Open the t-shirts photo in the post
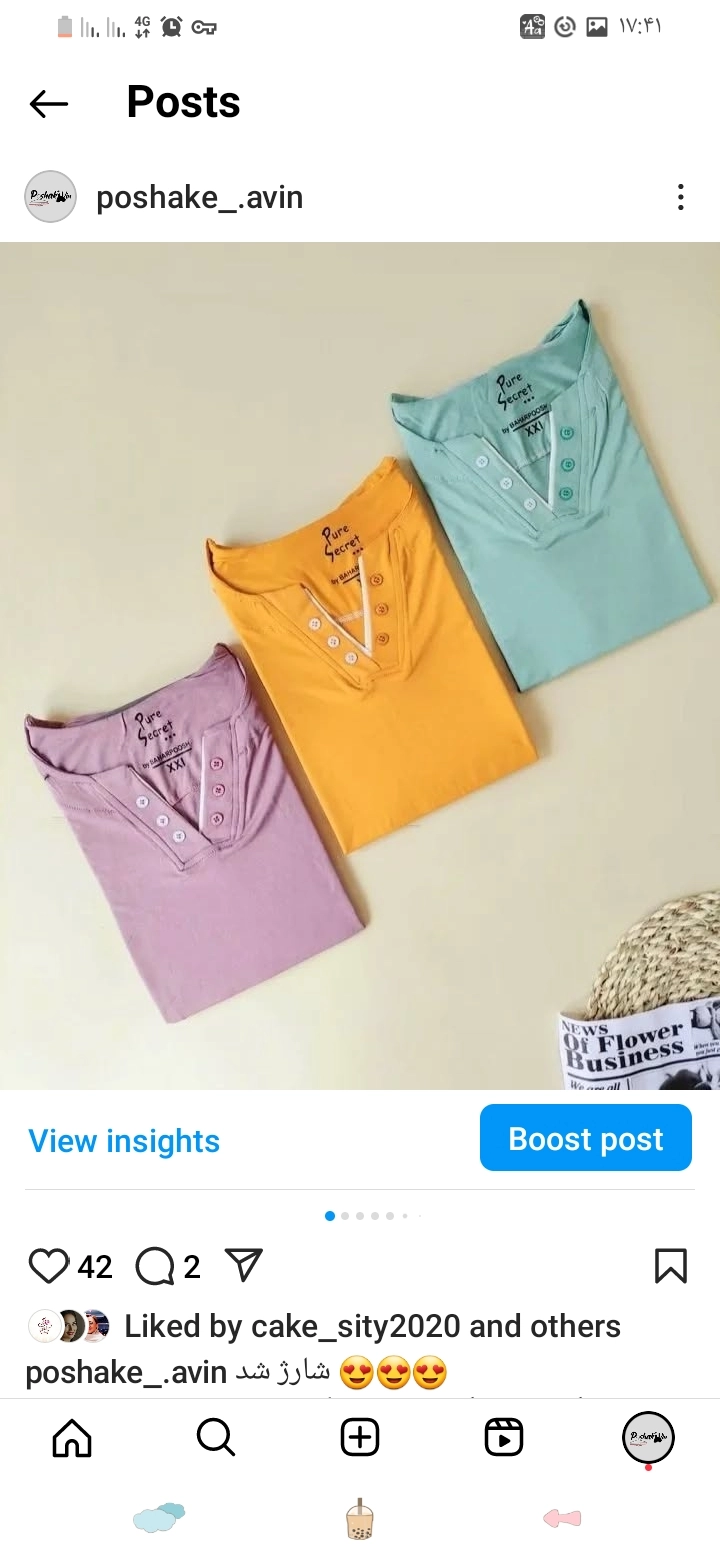Viewport: 720px width, 1560px height. 360,665
